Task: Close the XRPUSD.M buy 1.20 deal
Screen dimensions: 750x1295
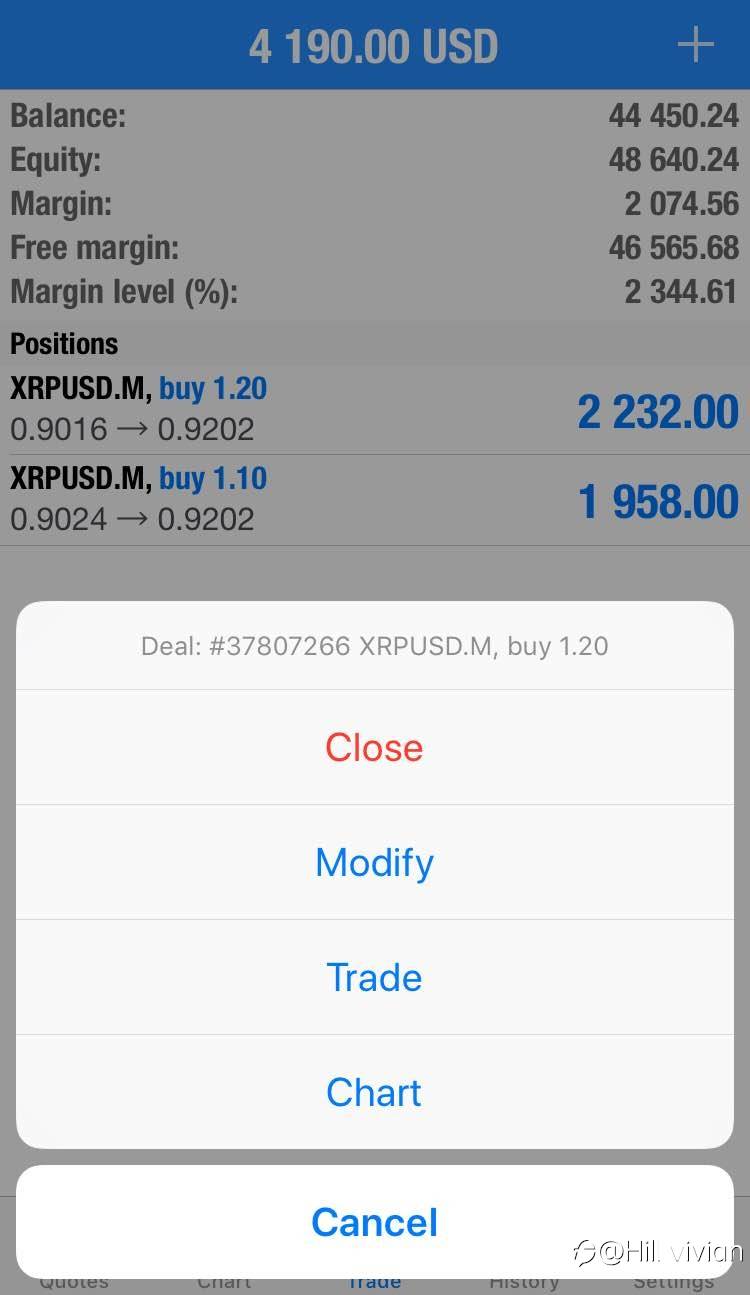Action: [x=374, y=747]
